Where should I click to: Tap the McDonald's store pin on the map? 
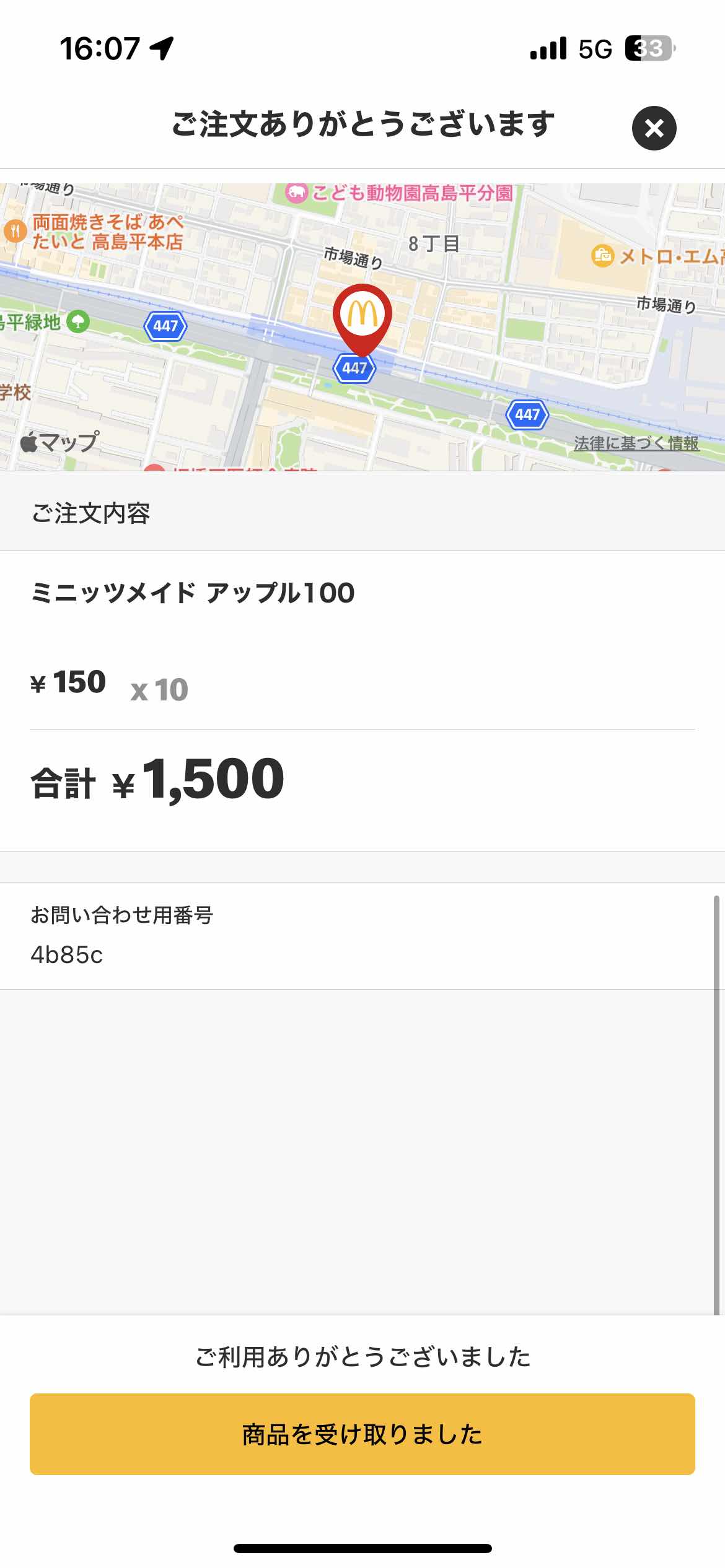click(x=362, y=315)
